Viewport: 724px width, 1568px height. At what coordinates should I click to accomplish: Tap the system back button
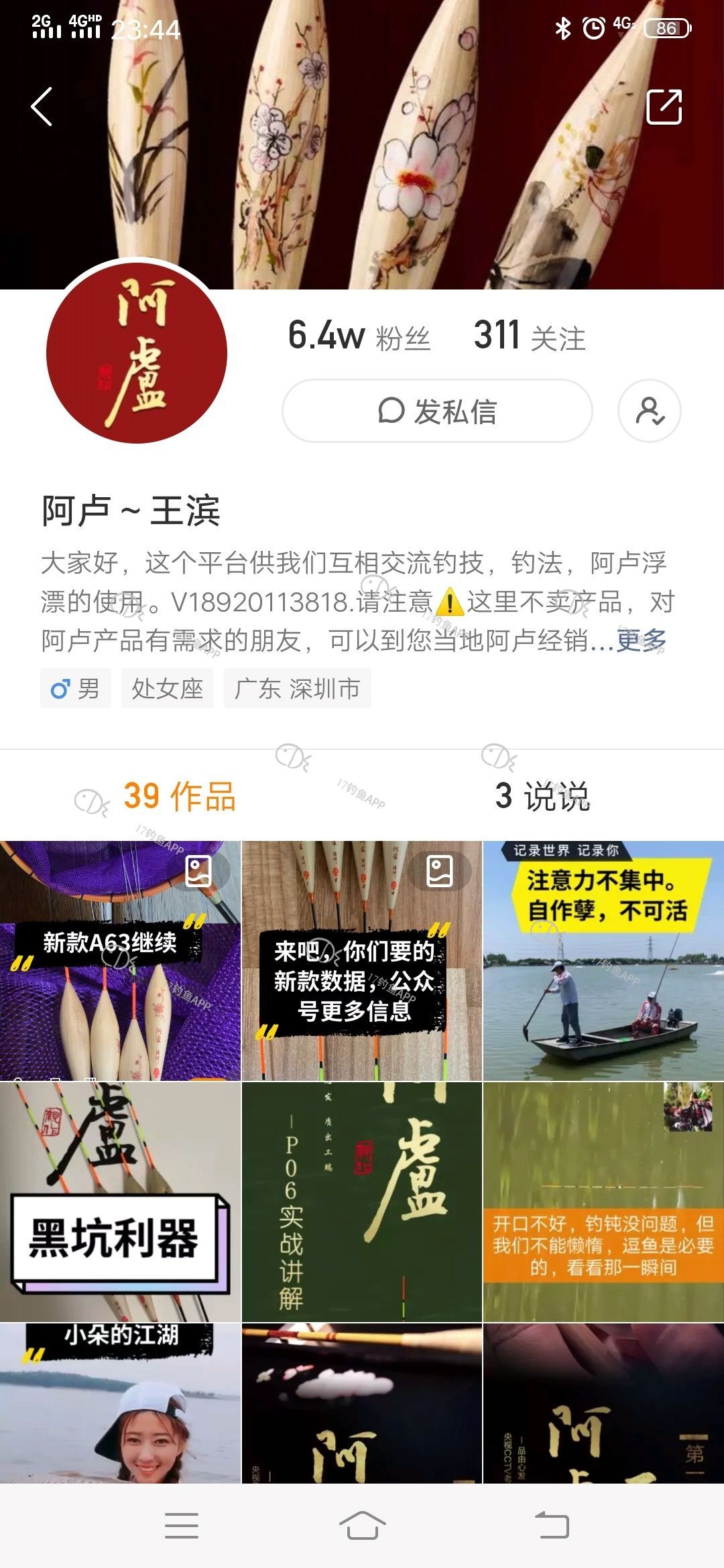point(552,1526)
